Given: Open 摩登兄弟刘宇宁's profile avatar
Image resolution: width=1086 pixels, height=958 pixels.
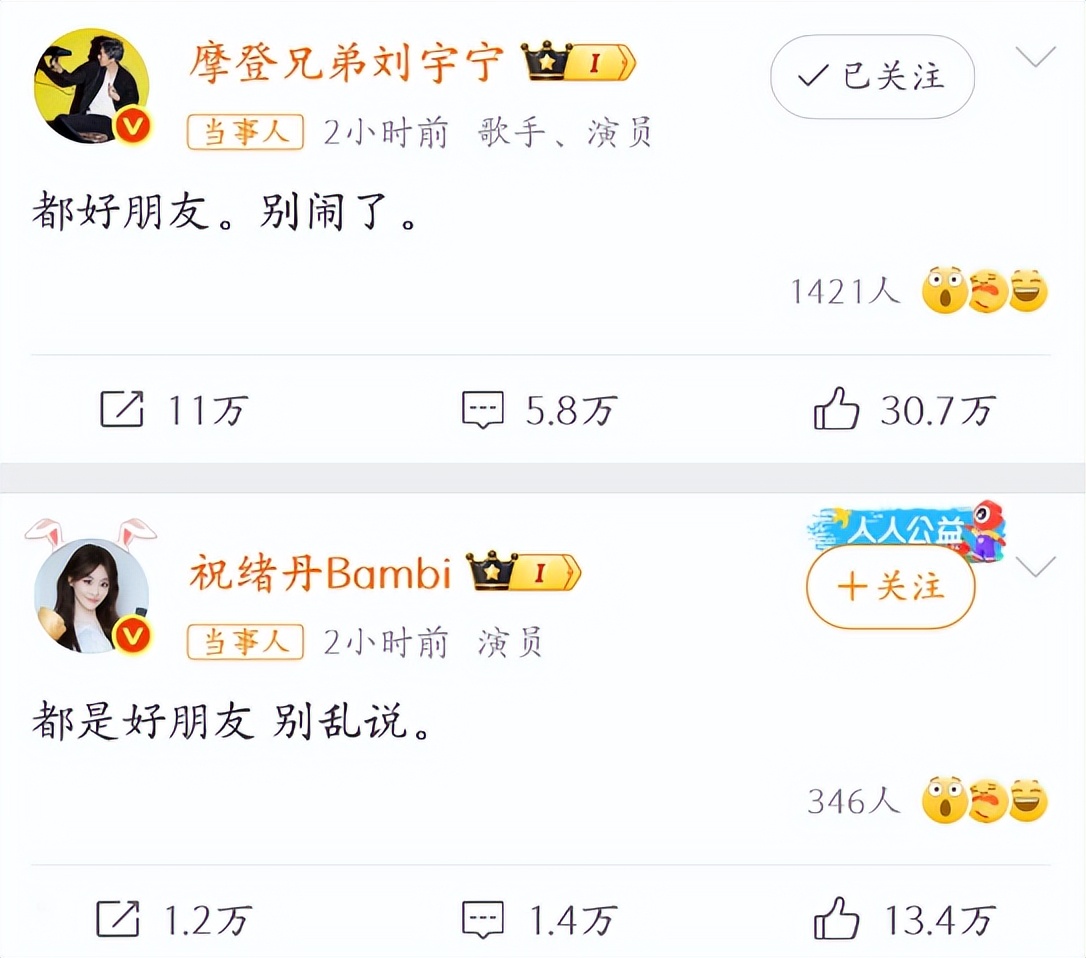Looking at the screenshot, I should click(91, 85).
